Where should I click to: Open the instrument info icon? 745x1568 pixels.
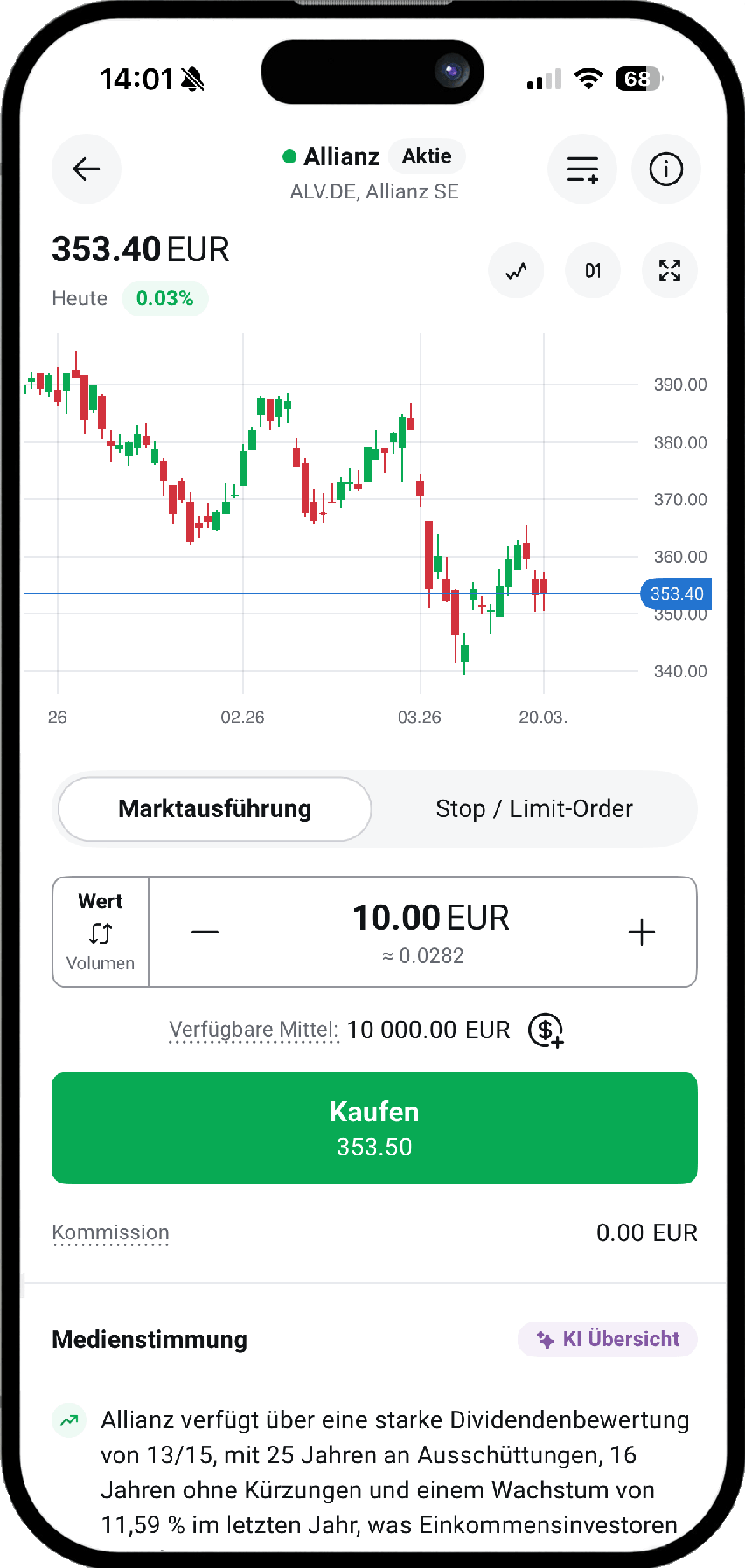tap(666, 169)
